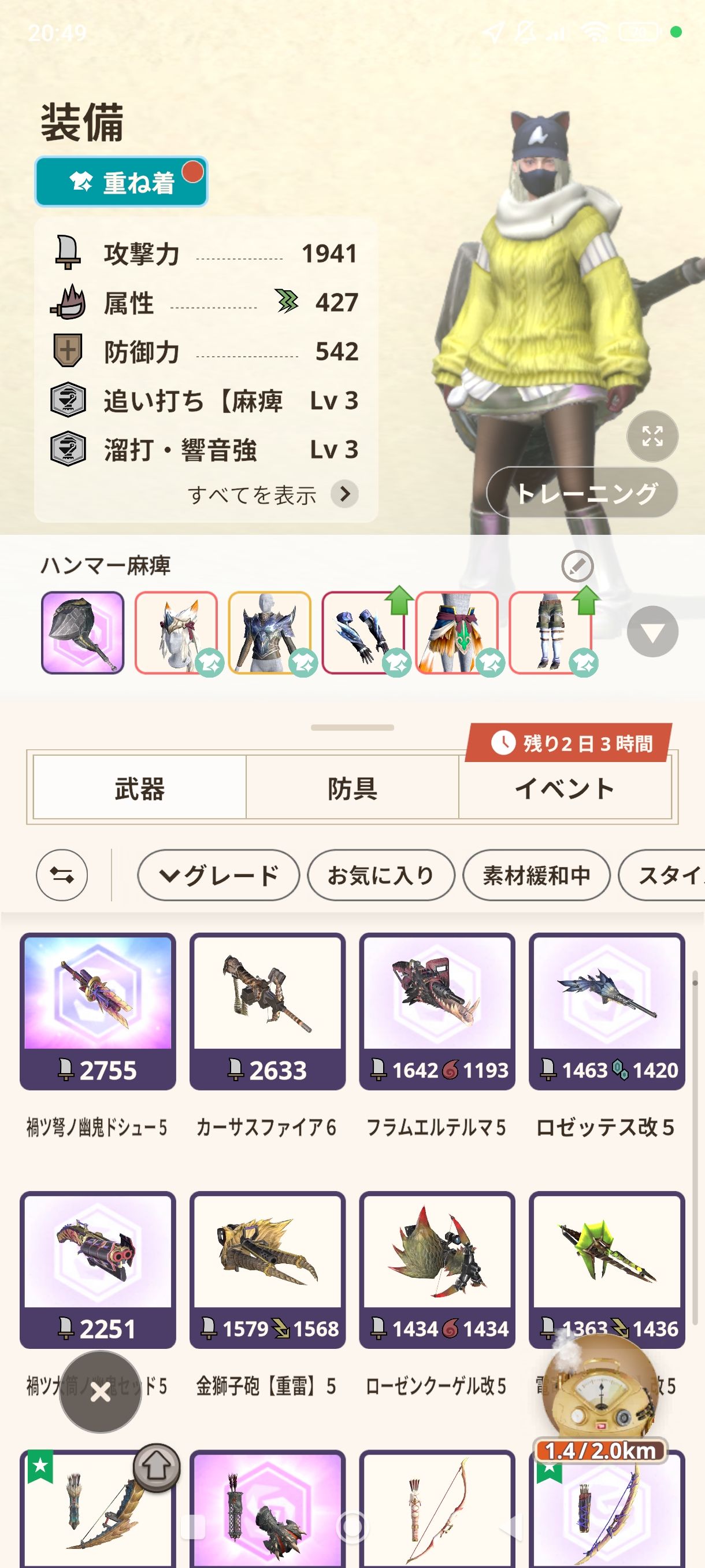Select the ロゼッテス改5 weapon
The height and width of the screenshot is (1568, 705).
(x=606, y=1011)
